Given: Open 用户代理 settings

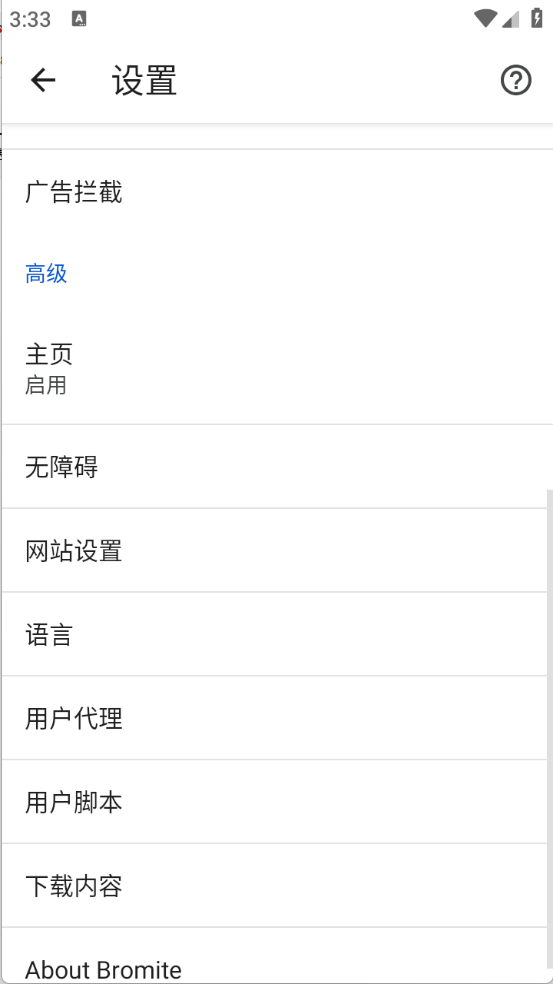Looking at the screenshot, I should click(274, 718).
